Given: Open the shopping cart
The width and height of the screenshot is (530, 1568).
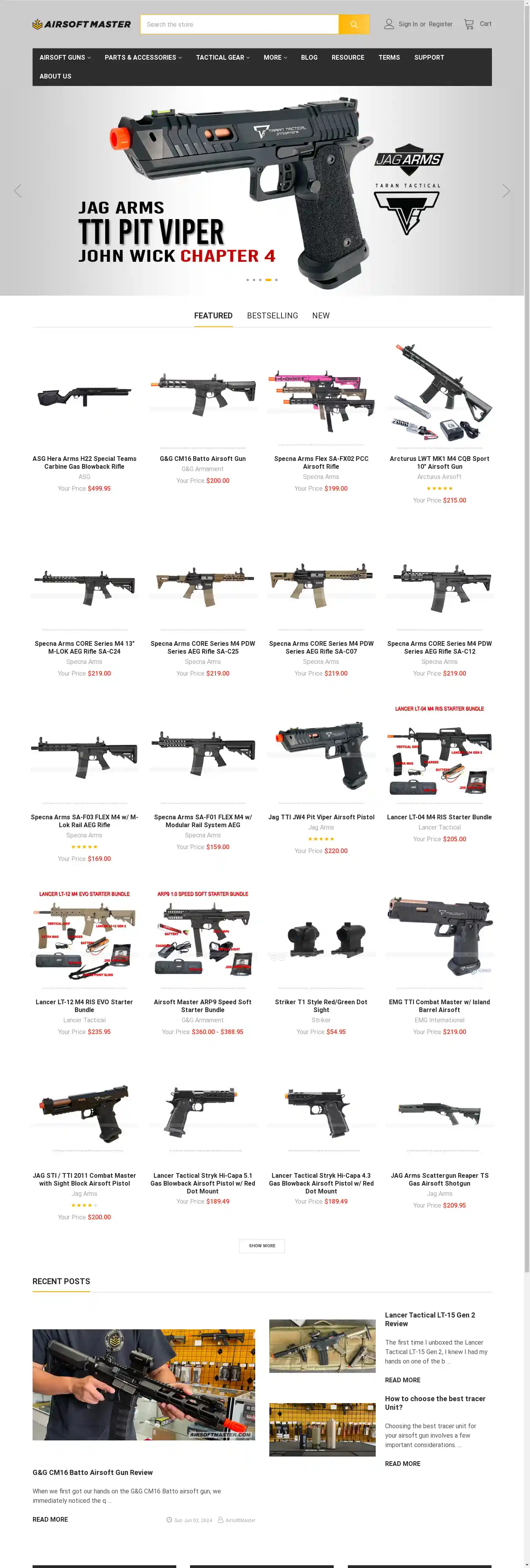Looking at the screenshot, I should tap(478, 24).
